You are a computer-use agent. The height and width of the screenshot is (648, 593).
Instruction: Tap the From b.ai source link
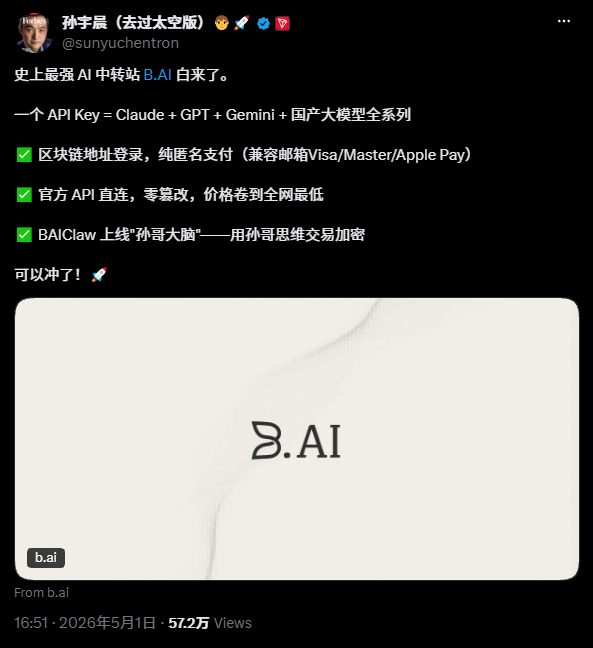click(x=41, y=593)
